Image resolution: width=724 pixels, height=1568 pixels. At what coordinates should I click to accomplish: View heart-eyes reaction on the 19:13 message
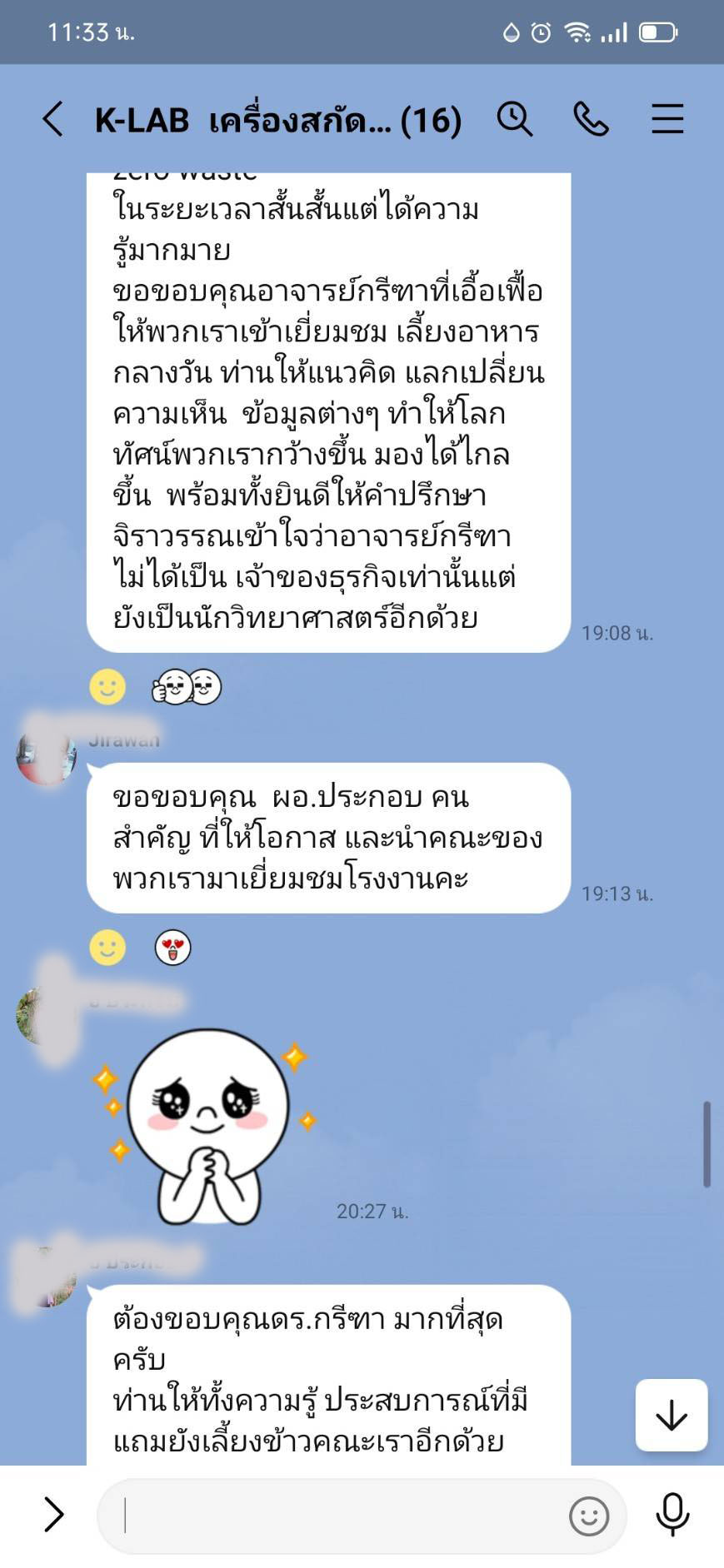[x=172, y=948]
